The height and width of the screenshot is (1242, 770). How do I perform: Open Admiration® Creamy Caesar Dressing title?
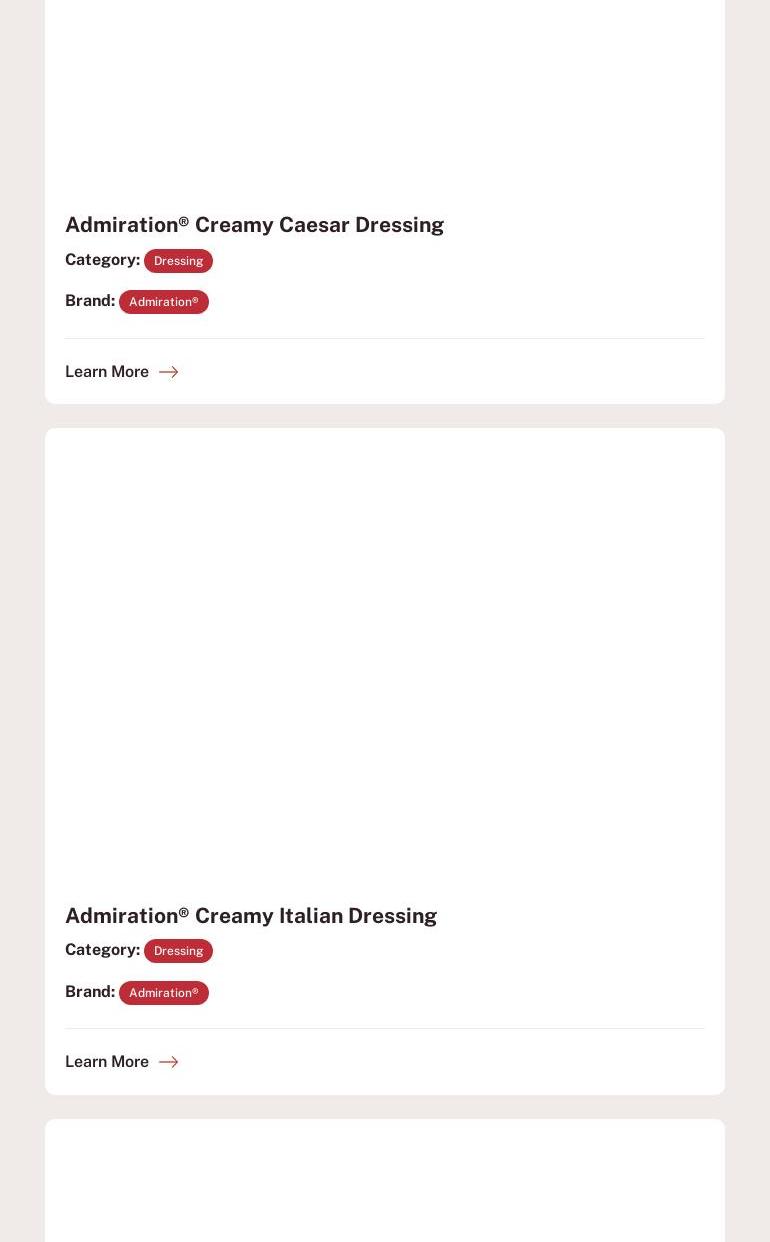click(x=254, y=225)
